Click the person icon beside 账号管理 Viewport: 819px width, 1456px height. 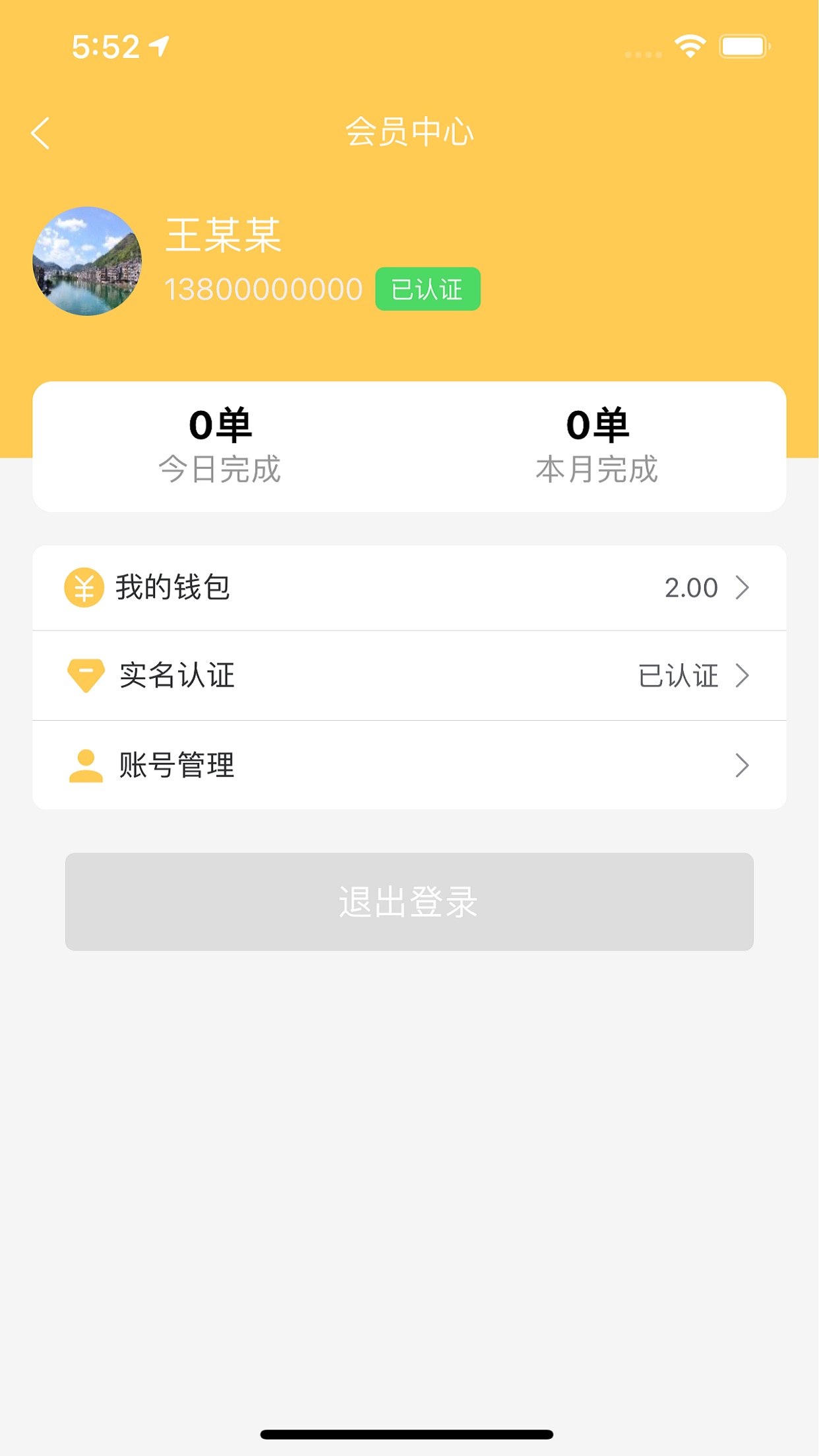click(x=84, y=764)
